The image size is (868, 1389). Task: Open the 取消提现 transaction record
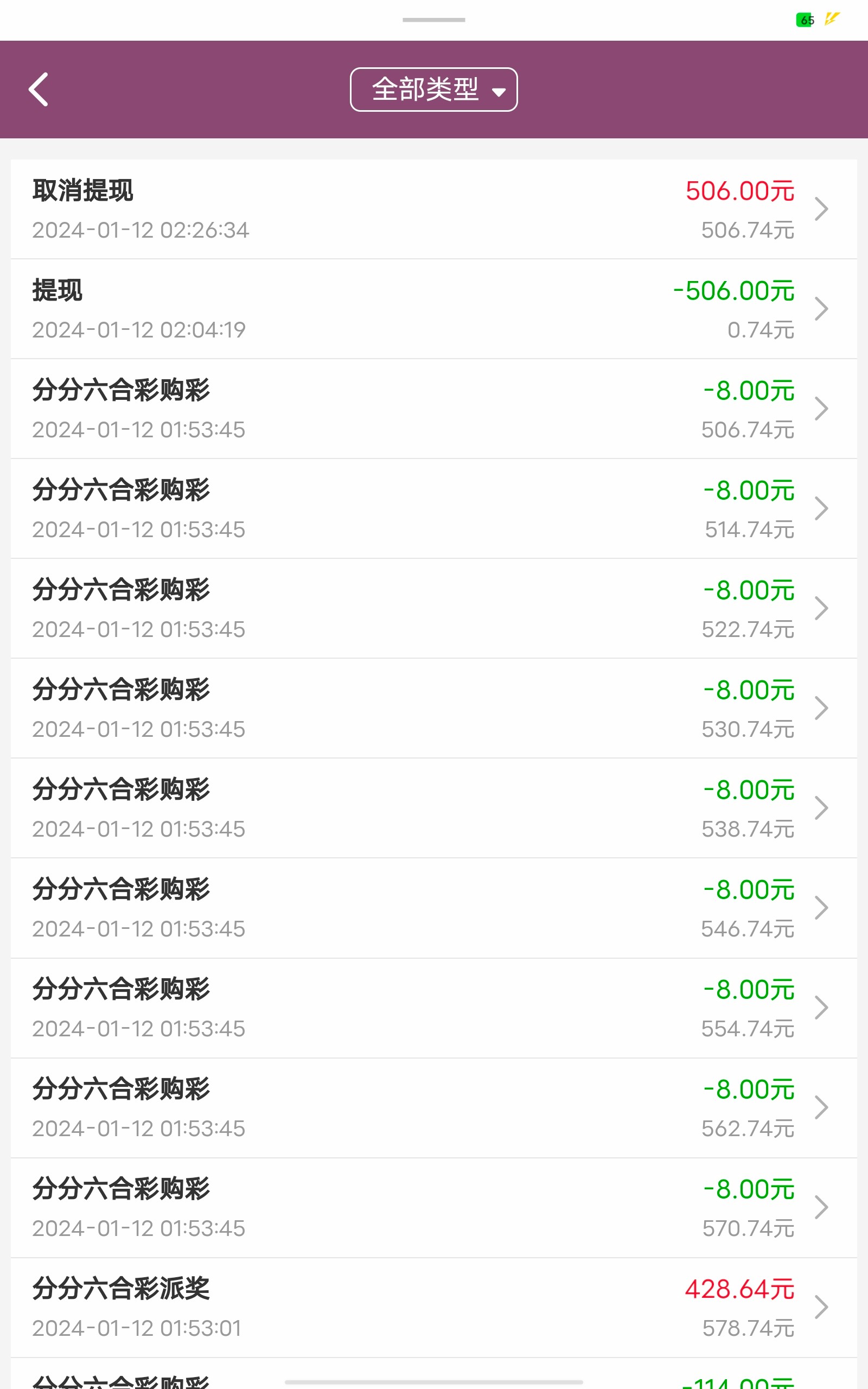click(433, 209)
